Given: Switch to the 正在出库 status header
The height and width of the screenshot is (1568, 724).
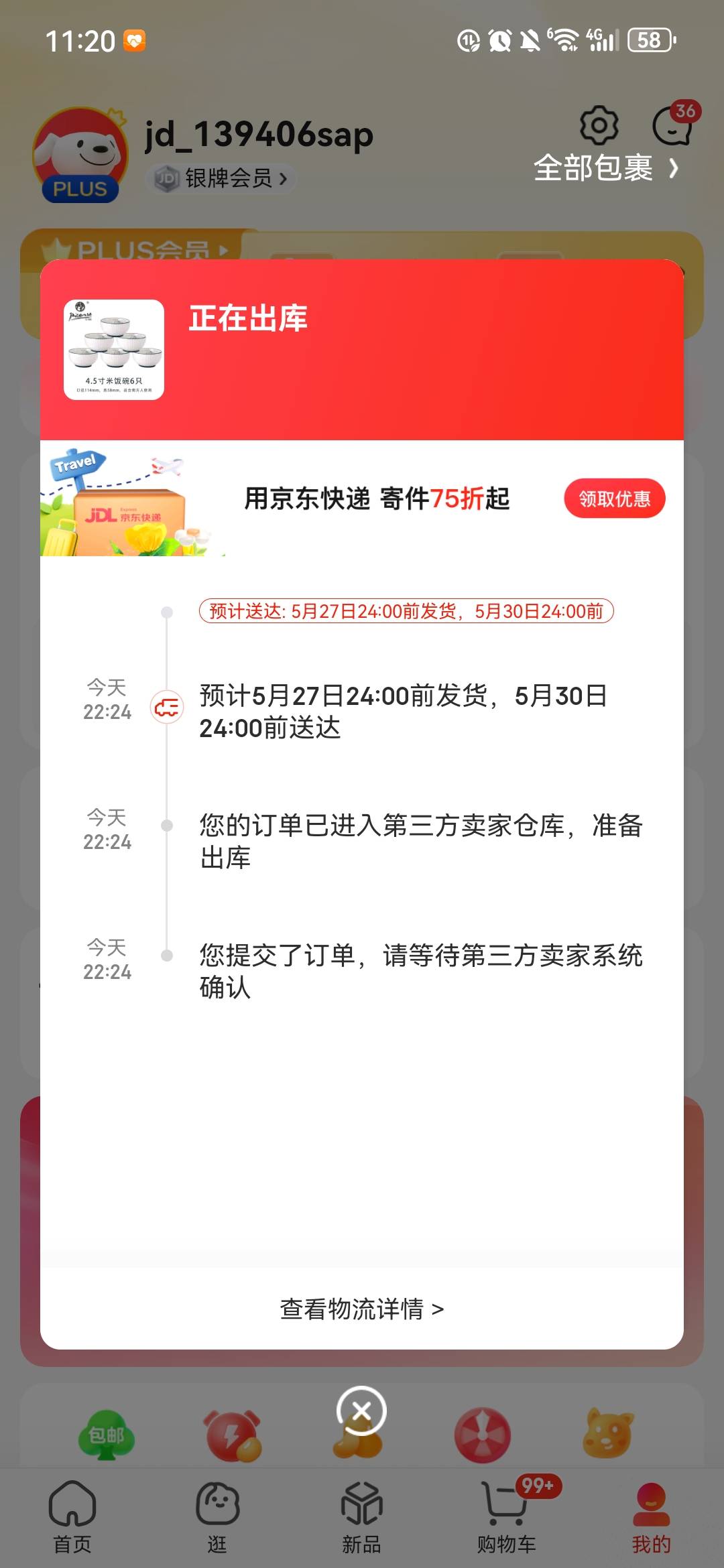Looking at the screenshot, I should click(247, 320).
